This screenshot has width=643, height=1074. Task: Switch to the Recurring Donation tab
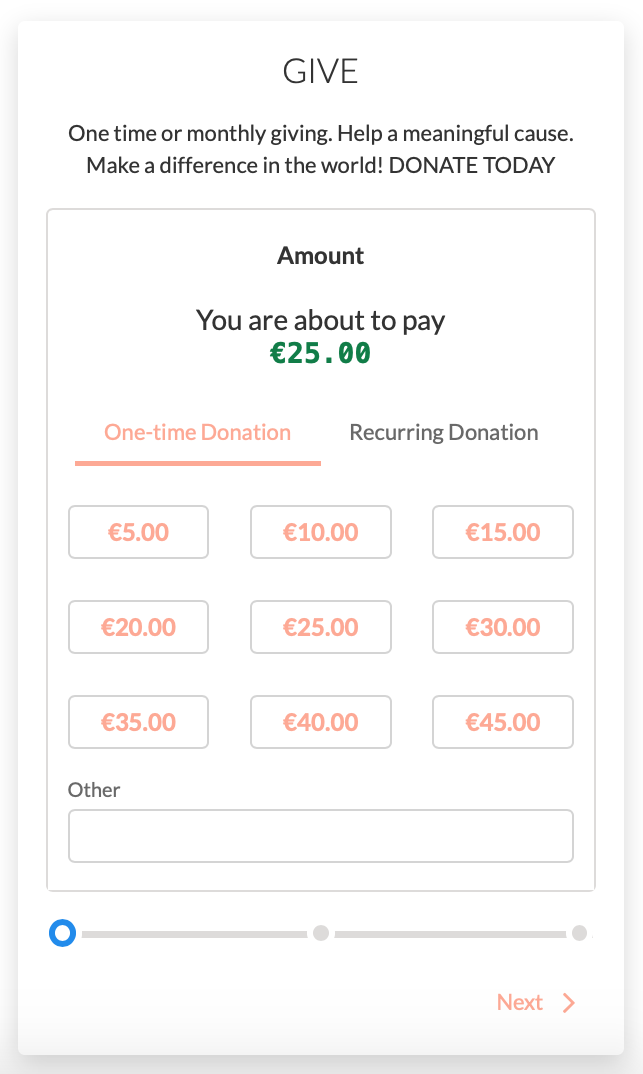pyautogui.click(x=444, y=433)
